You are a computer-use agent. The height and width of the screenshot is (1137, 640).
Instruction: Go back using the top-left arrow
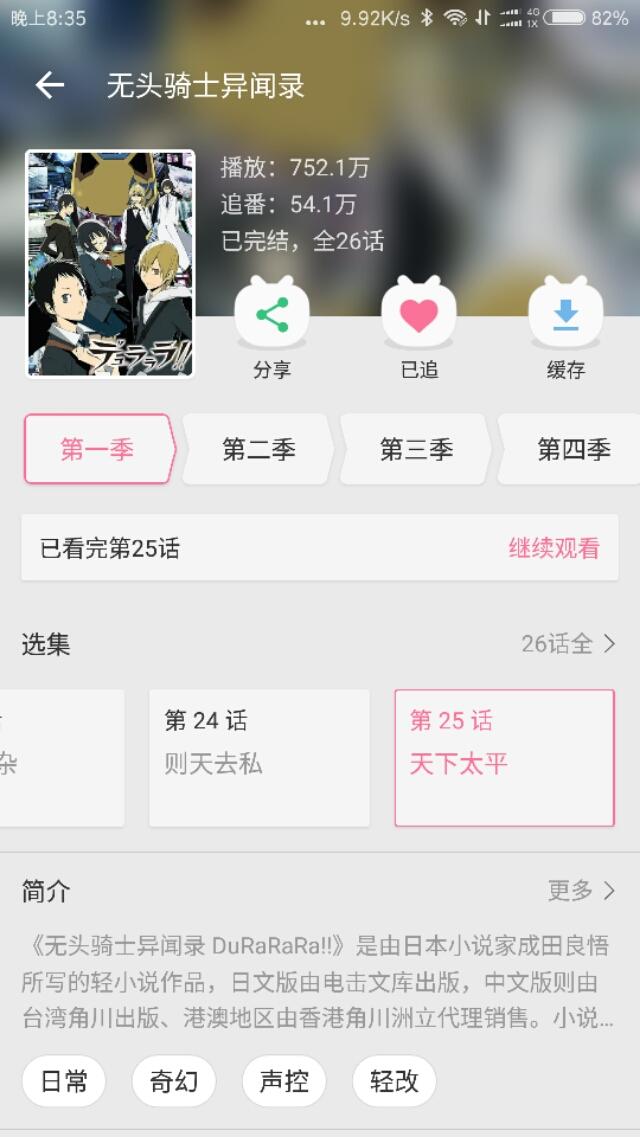point(49,86)
